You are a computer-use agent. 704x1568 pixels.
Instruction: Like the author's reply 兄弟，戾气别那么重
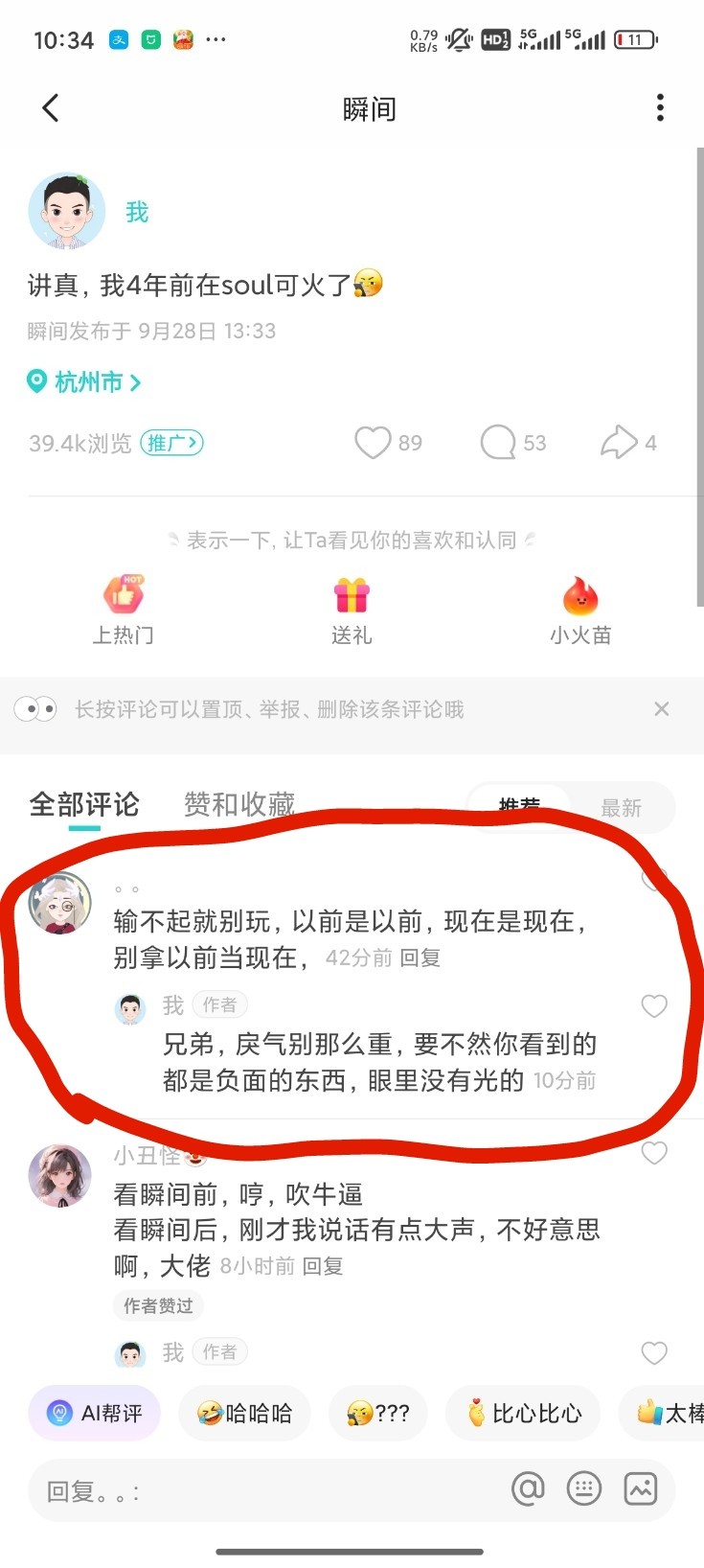click(x=654, y=1005)
